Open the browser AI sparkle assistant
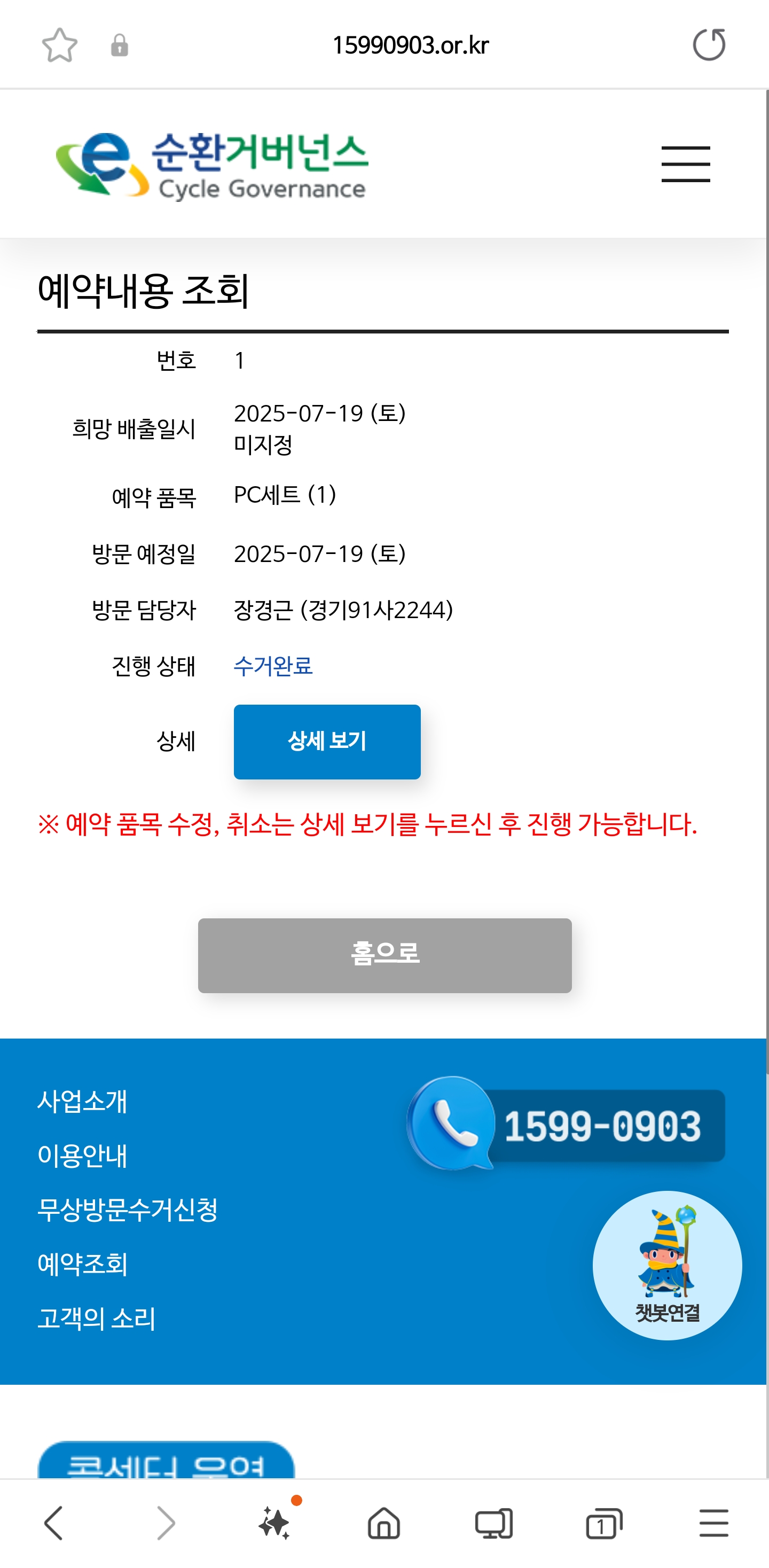 [x=274, y=1523]
